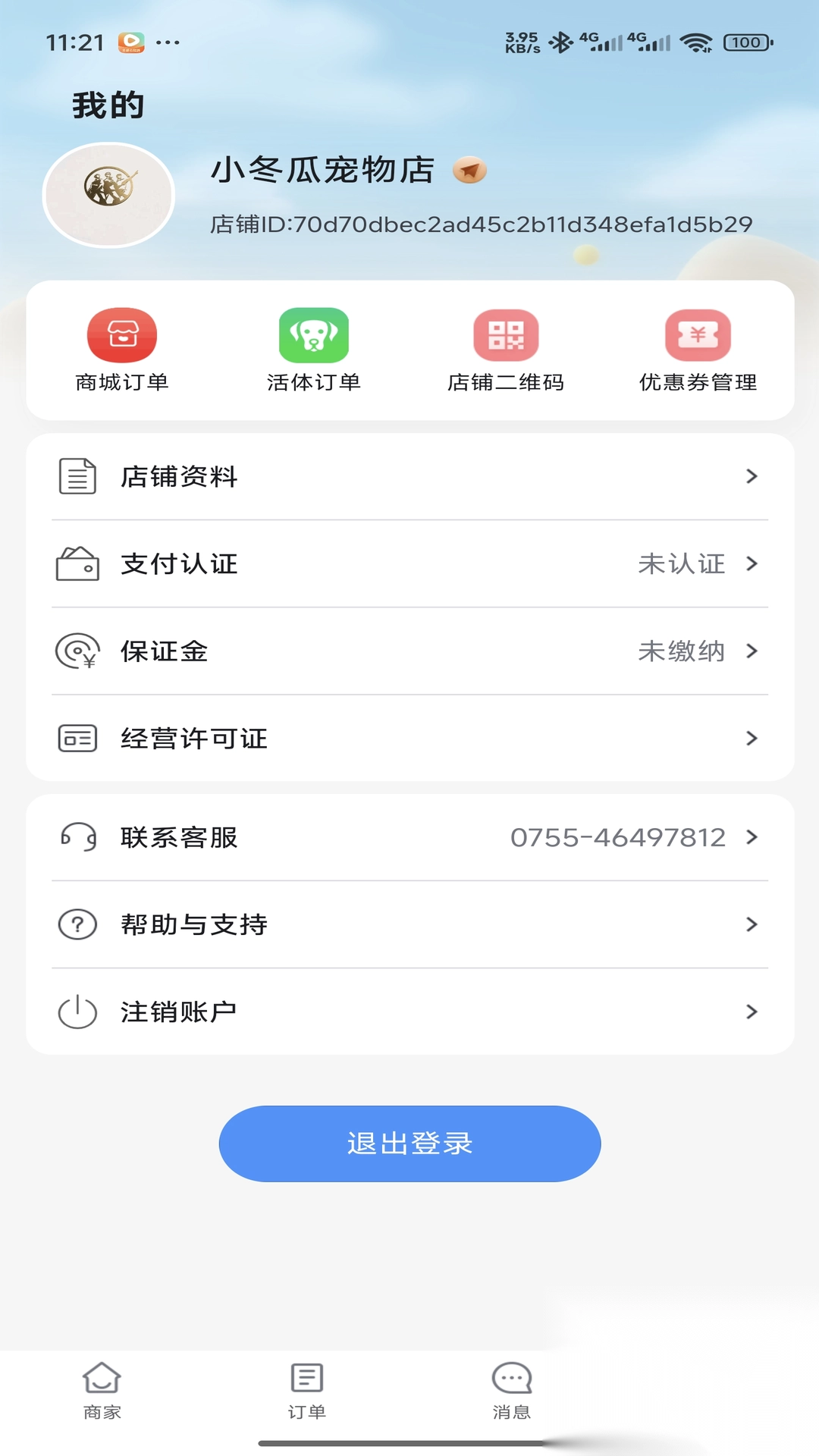Switch to the 商家 tab
The height and width of the screenshot is (1456, 819).
pyautogui.click(x=102, y=1392)
